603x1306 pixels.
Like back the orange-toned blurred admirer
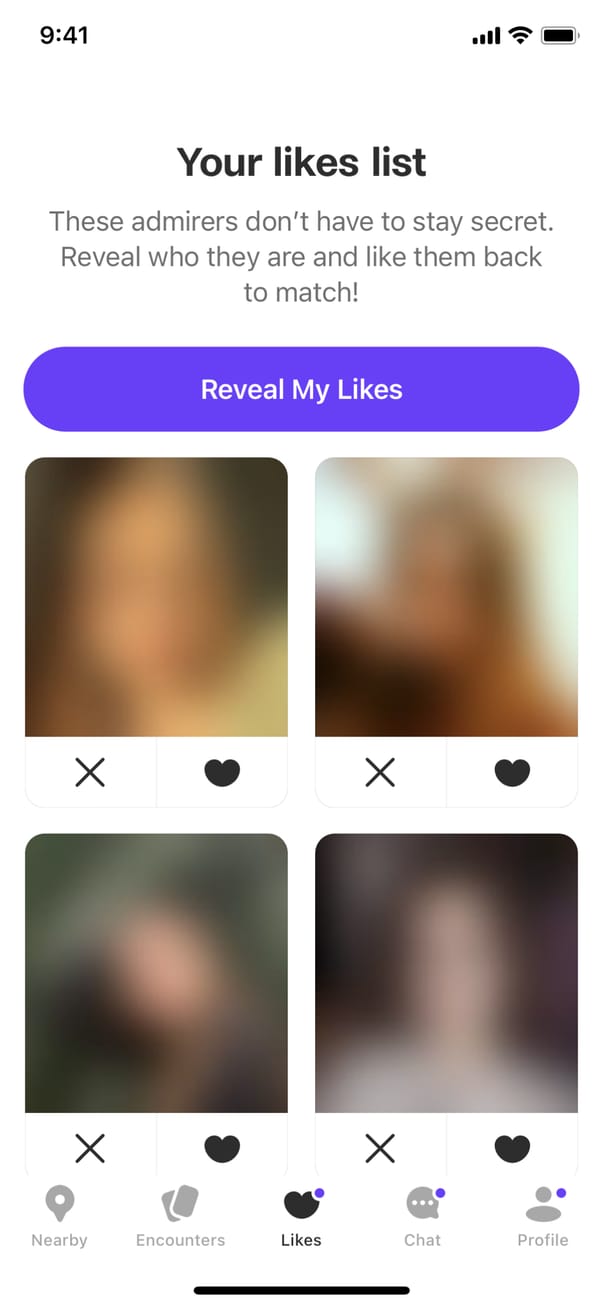coord(222,772)
